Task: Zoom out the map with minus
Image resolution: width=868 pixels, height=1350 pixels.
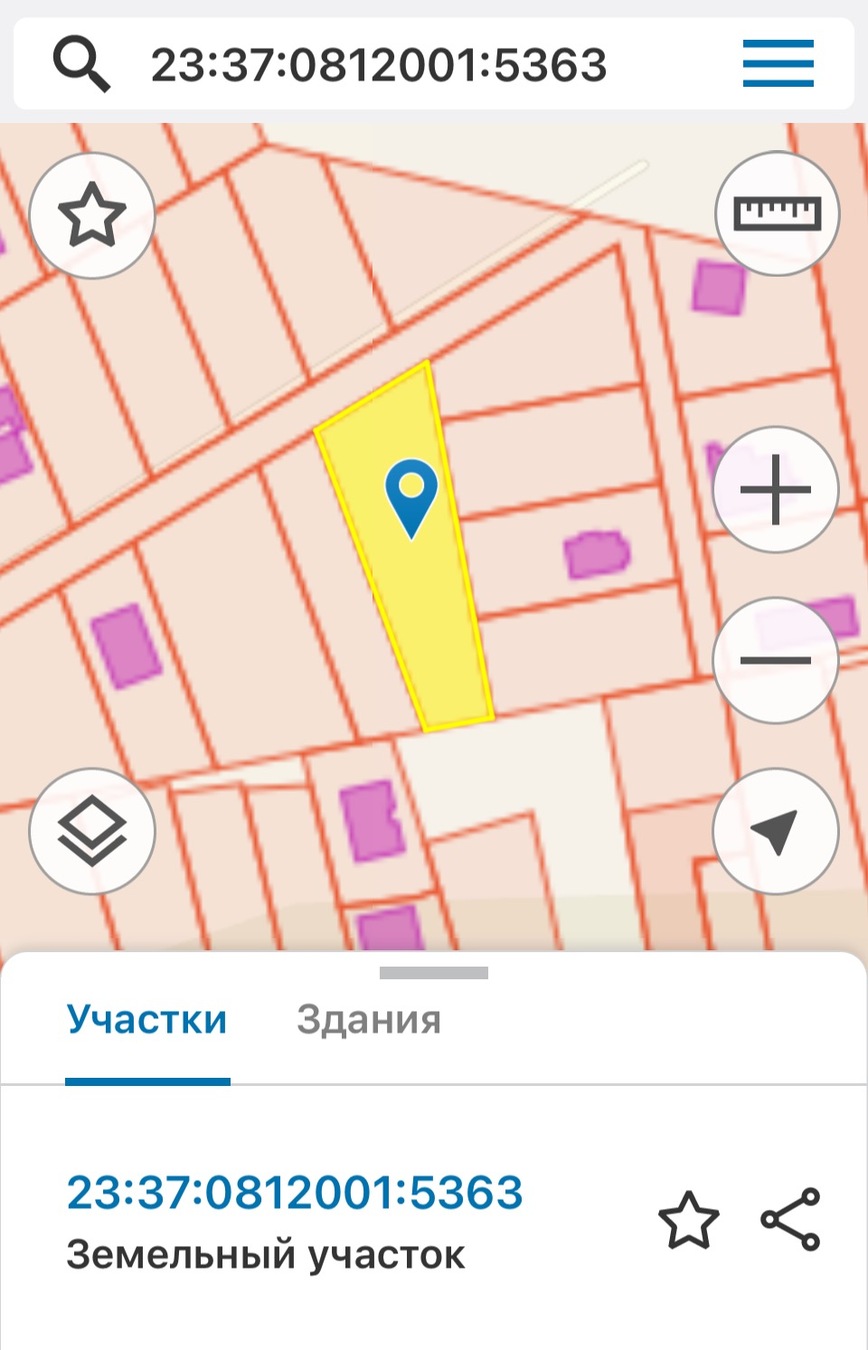Action: pos(775,660)
